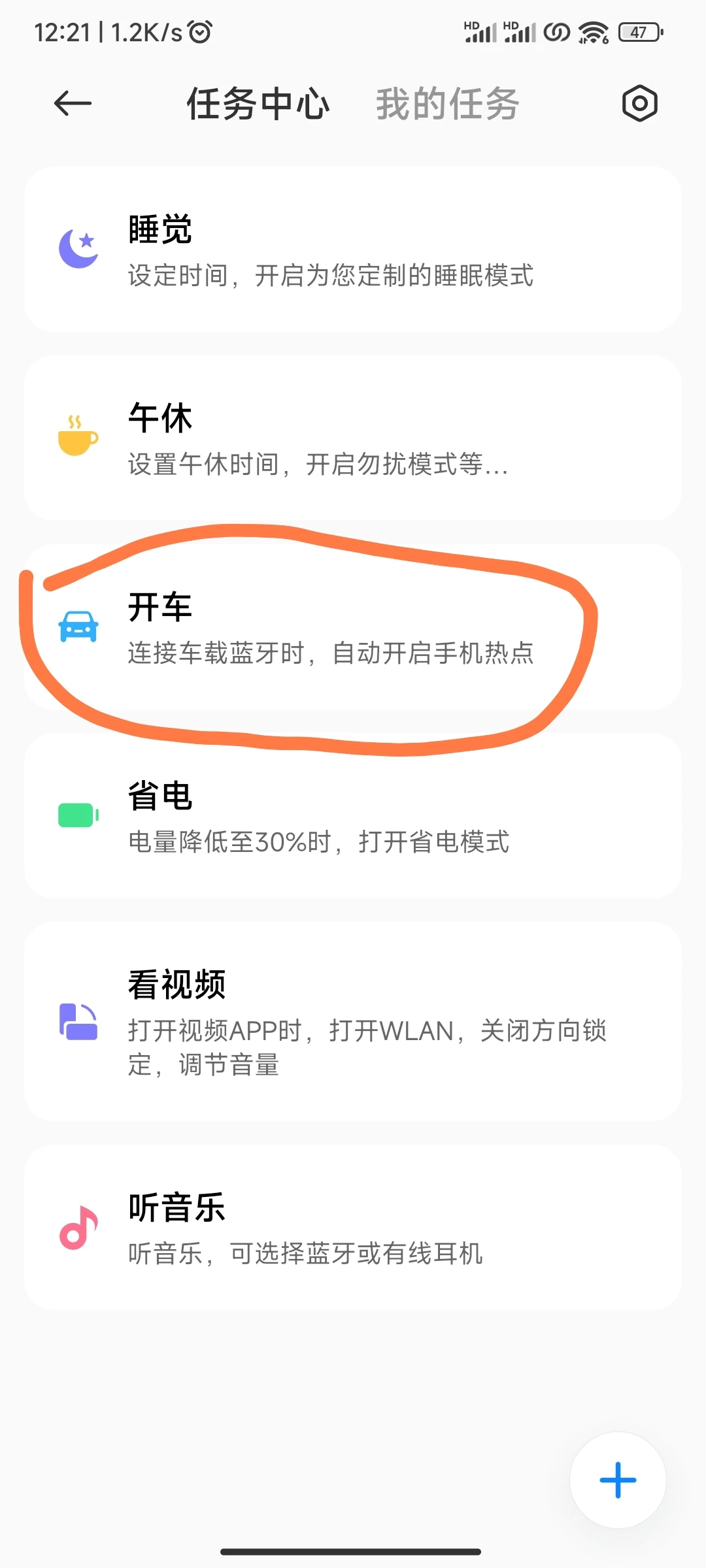Open the 省电 power saving task card
The width and height of the screenshot is (706, 1568).
[x=353, y=815]
